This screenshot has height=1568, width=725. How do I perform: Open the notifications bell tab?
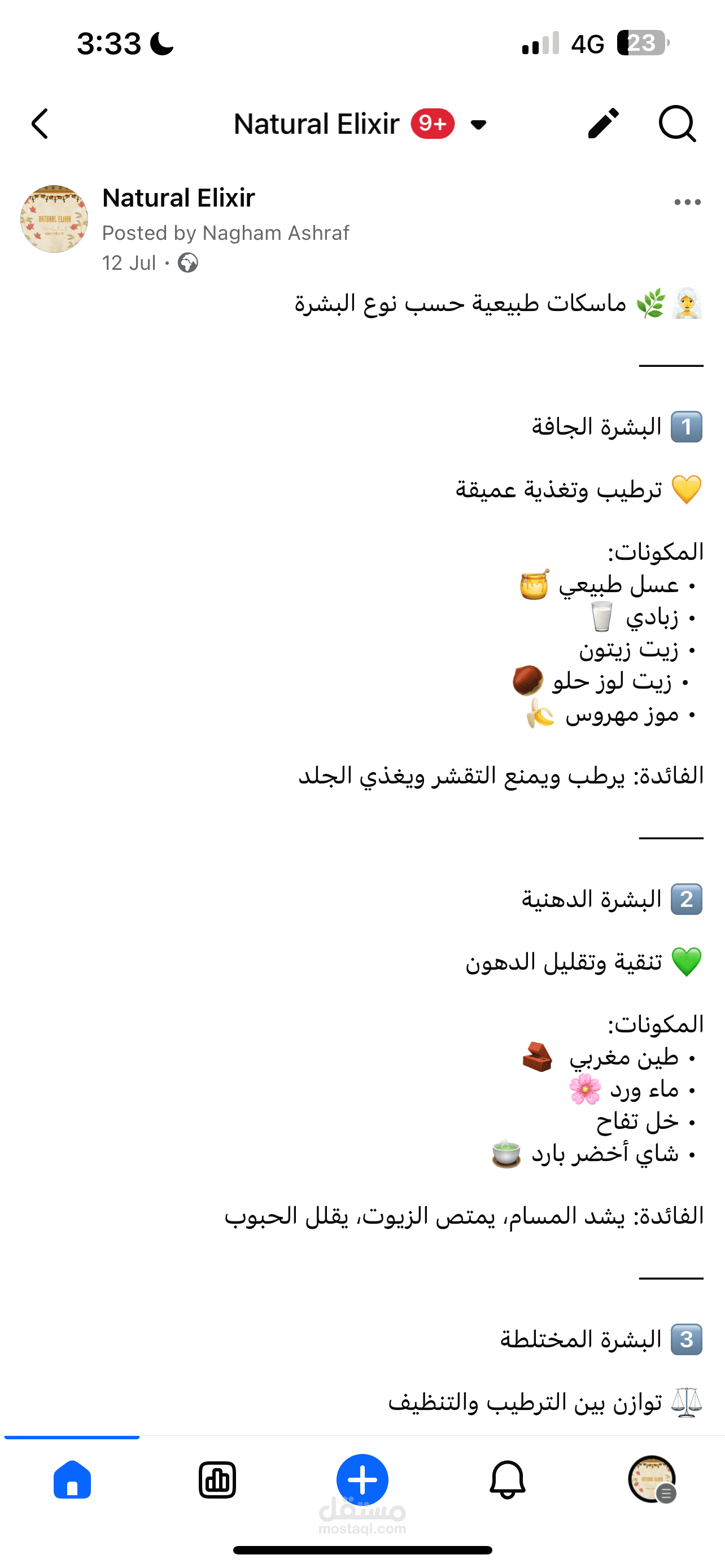[507, 1479]
